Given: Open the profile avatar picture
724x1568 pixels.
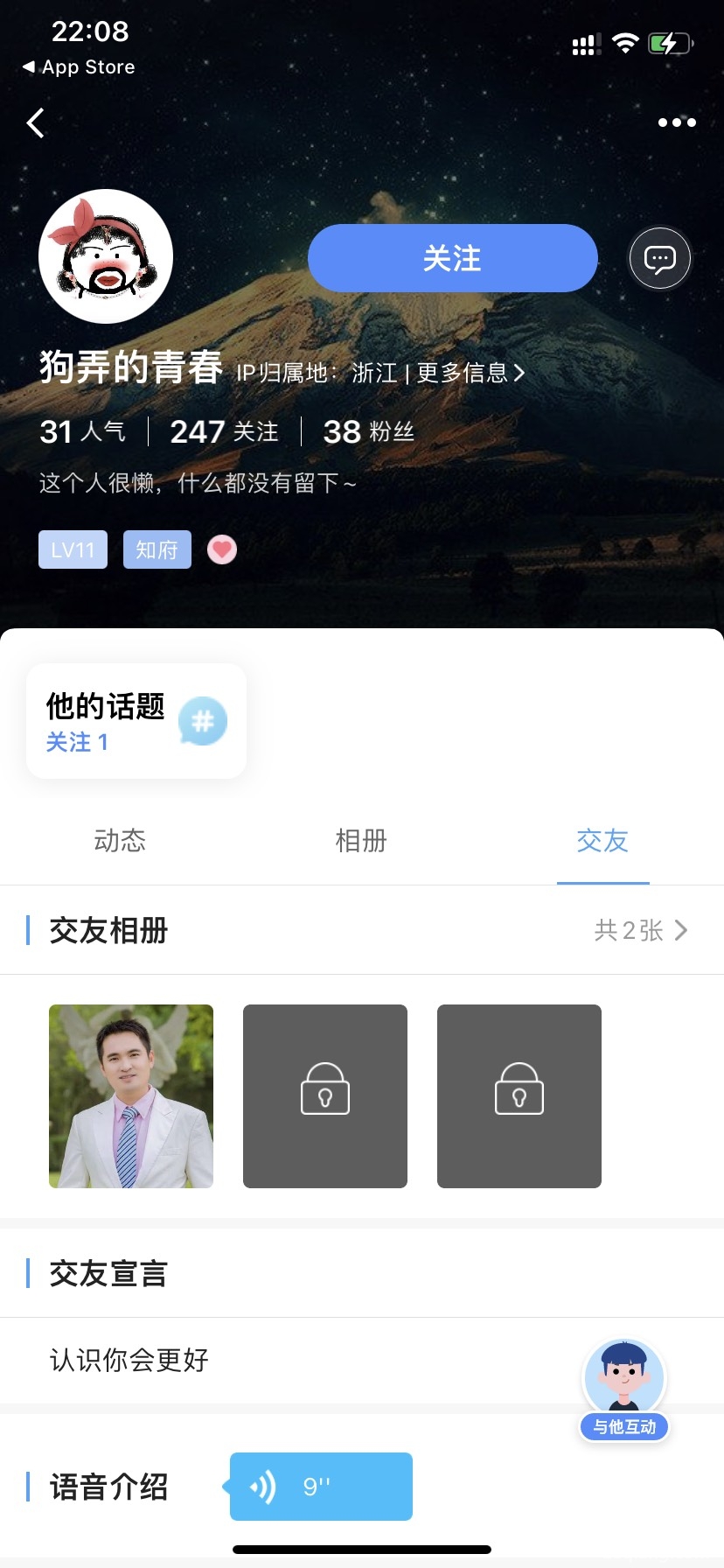Looking at the screenshot, I should (106, 256).
